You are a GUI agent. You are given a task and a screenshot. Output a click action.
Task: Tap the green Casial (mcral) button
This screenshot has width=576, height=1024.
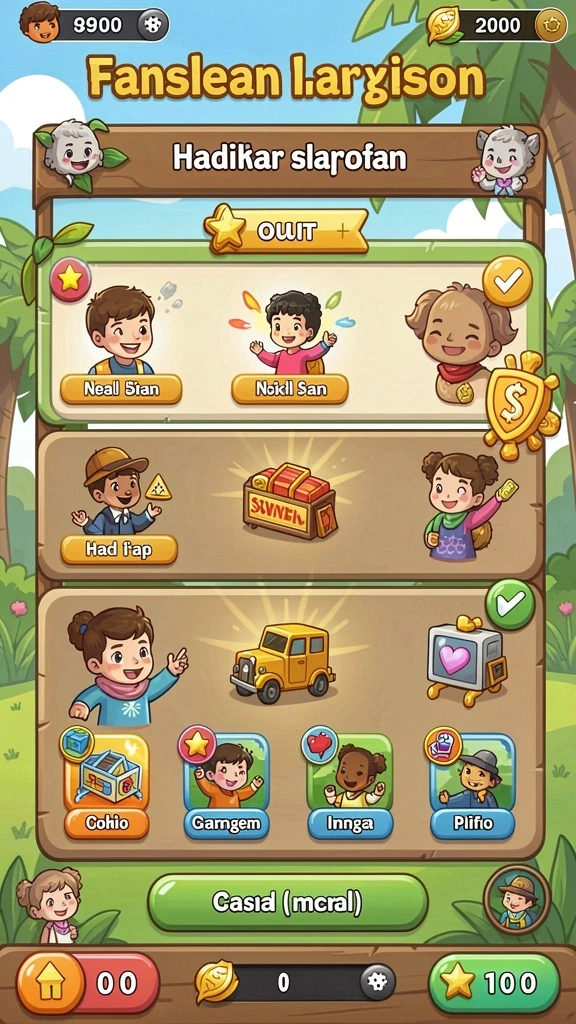(x=287, y=902)
